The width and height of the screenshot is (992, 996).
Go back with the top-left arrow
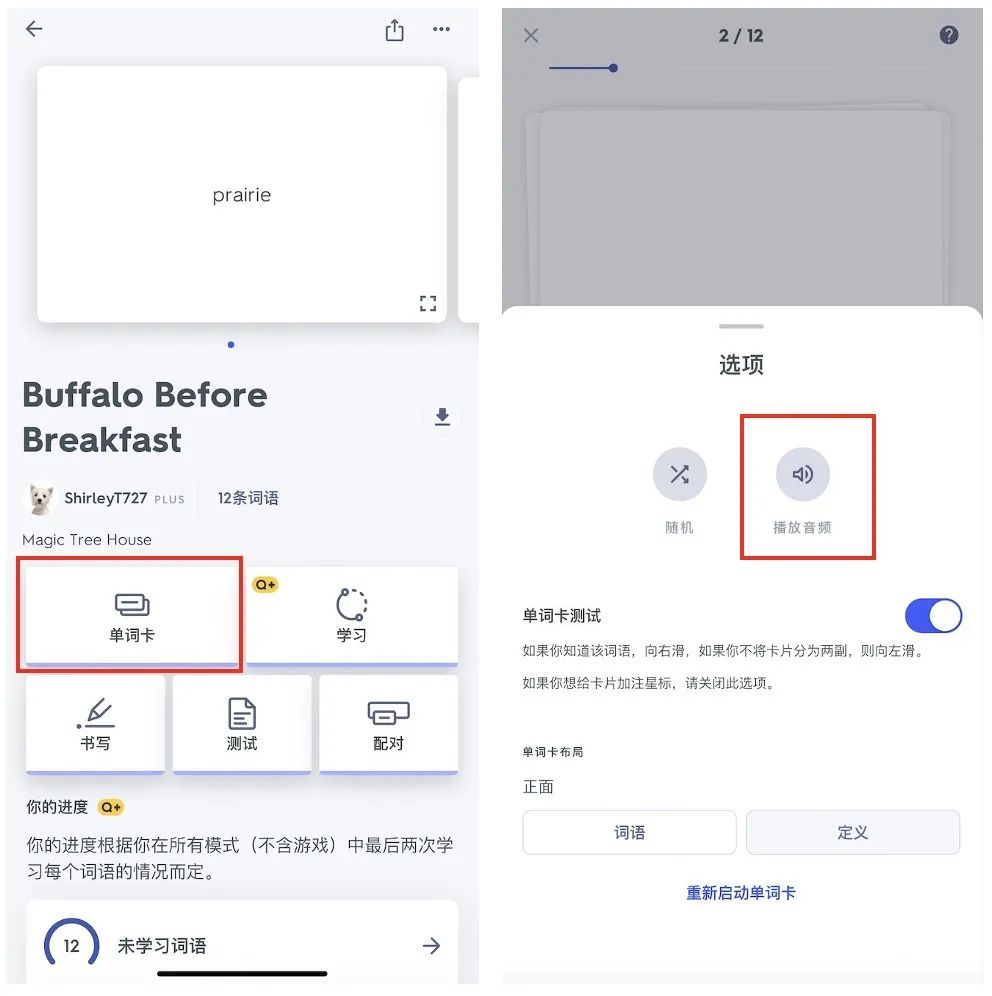pos(34,29)
